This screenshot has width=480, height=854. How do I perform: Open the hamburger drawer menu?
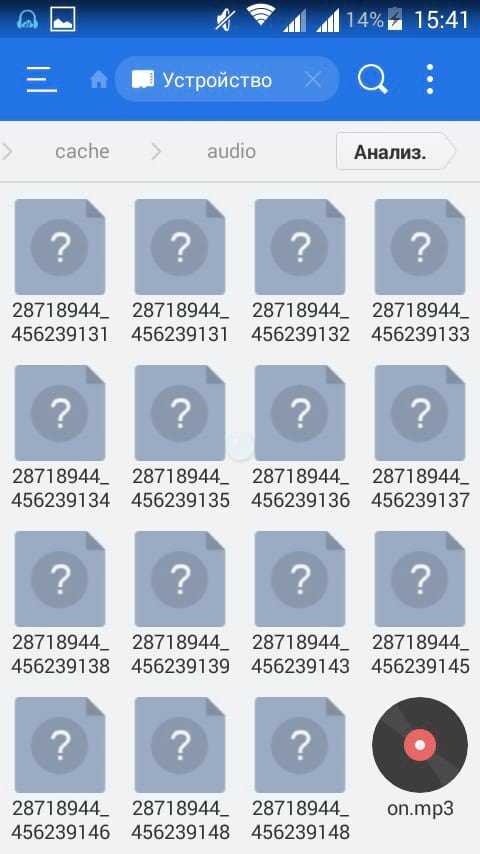[41, 80]
